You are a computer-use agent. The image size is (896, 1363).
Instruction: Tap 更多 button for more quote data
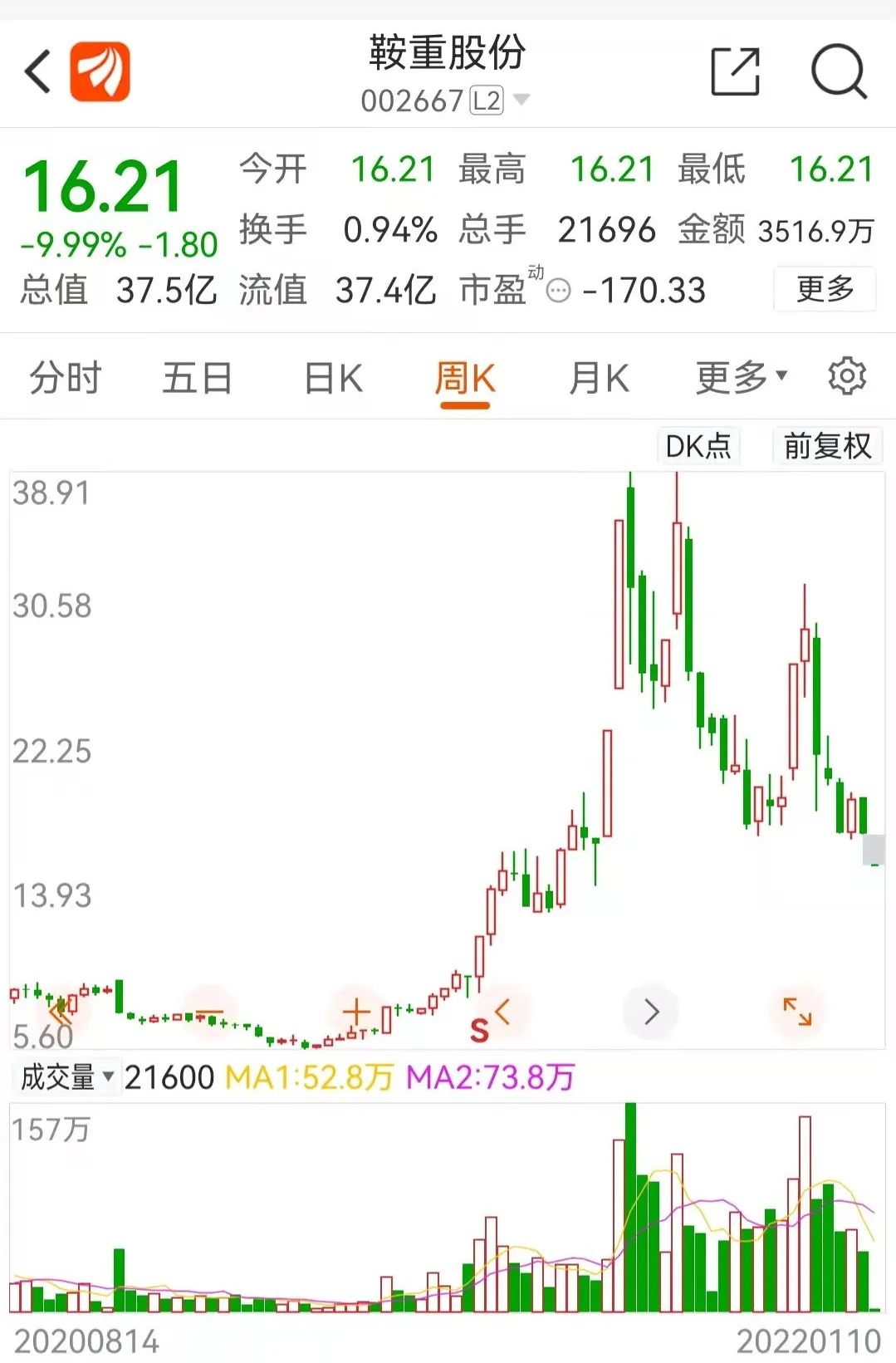824,289
